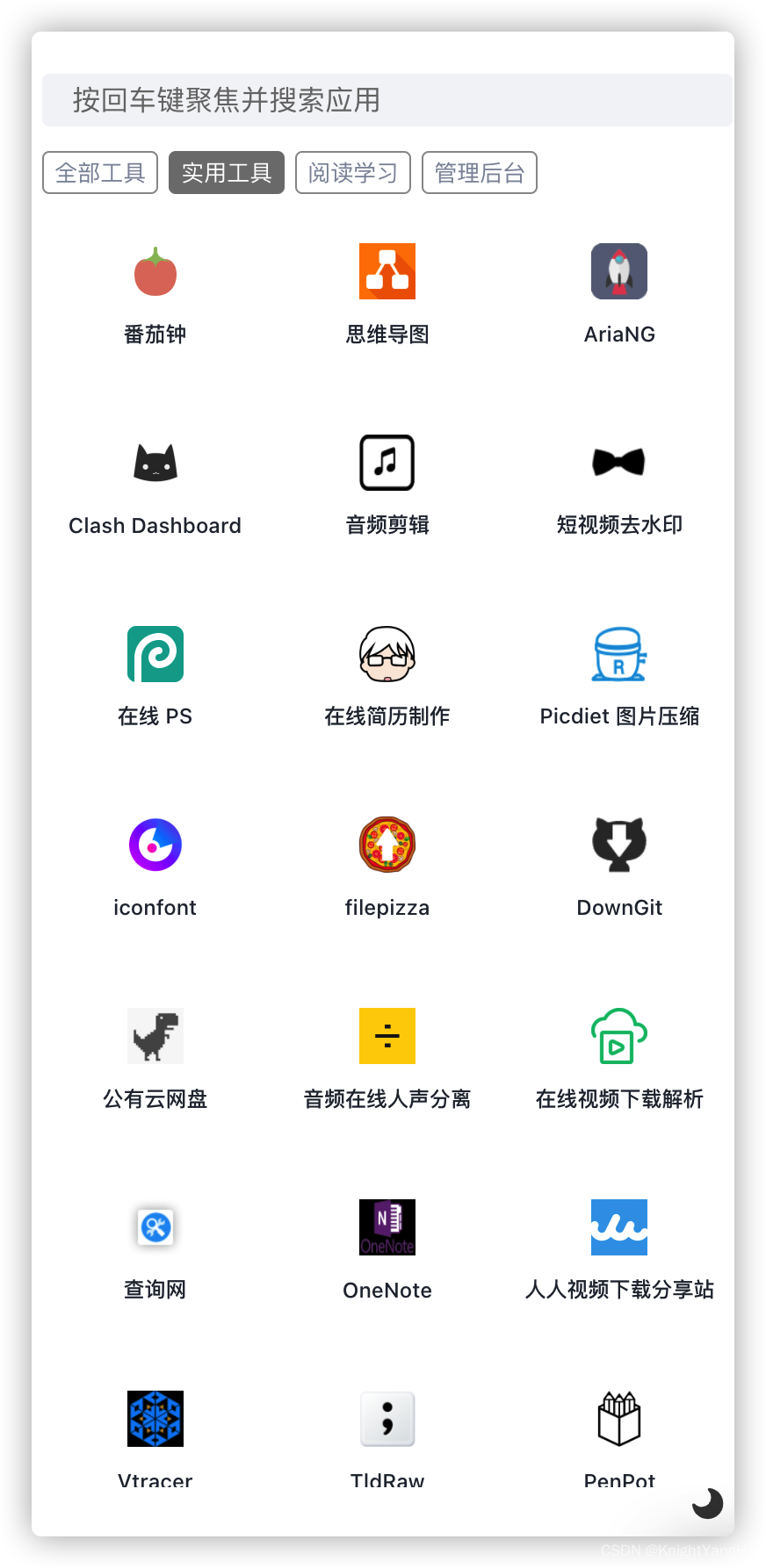Open OneNote
Image resolution: width=766 pixels, height=1568 pixels.
click(x=387, y=1227)
